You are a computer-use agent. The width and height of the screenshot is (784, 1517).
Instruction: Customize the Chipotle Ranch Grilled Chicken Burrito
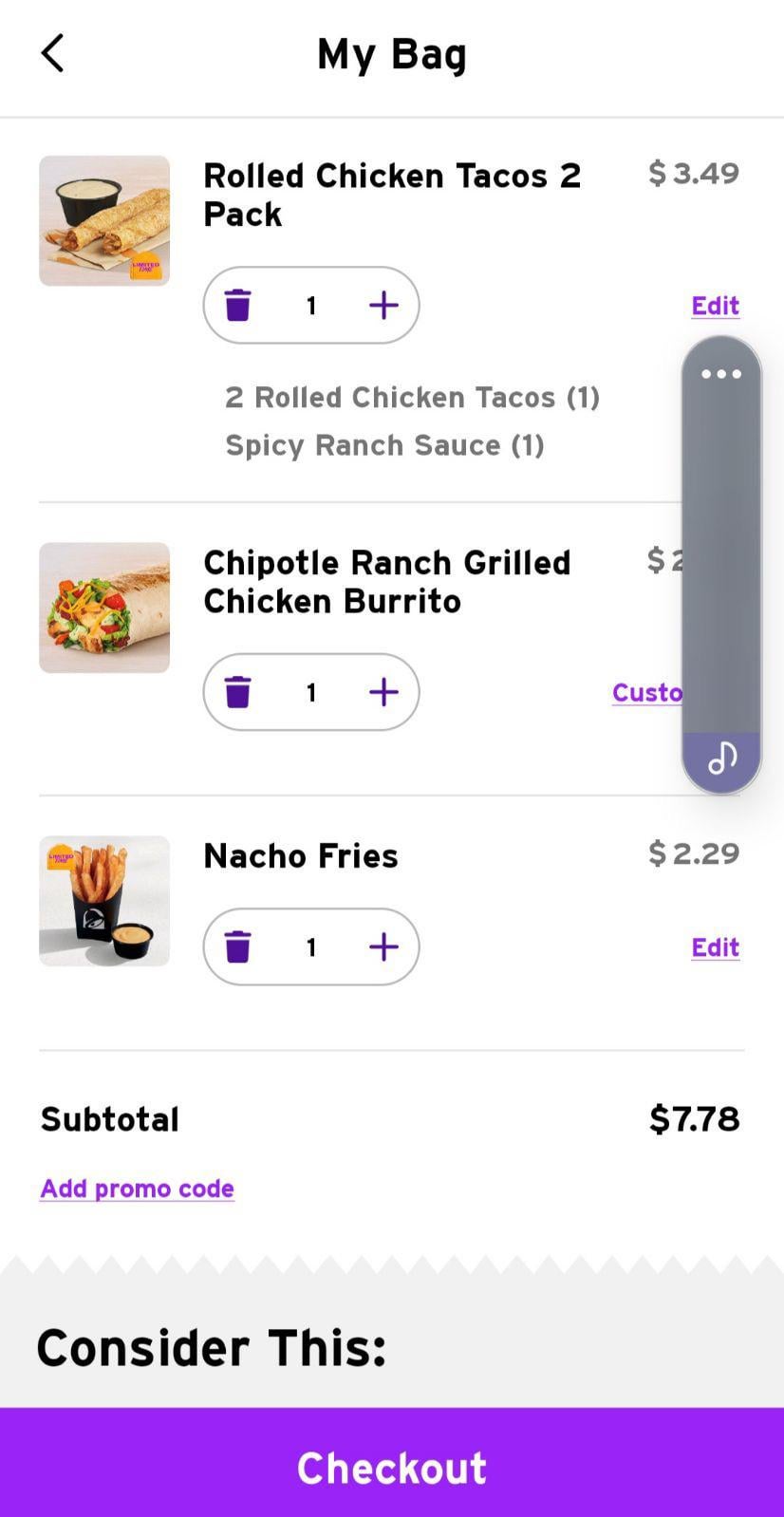click(647, 692)
